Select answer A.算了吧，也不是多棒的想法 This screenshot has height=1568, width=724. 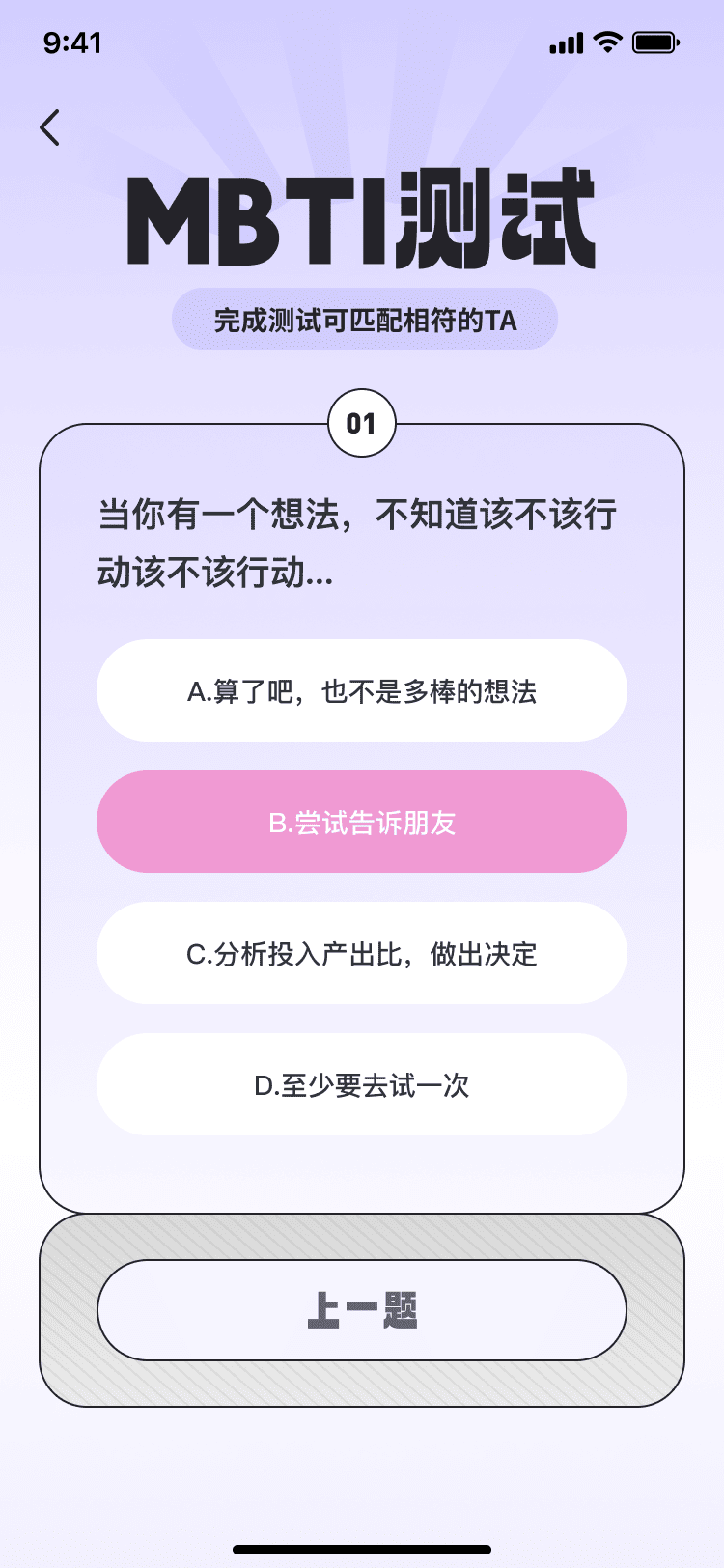coord(361,690)
